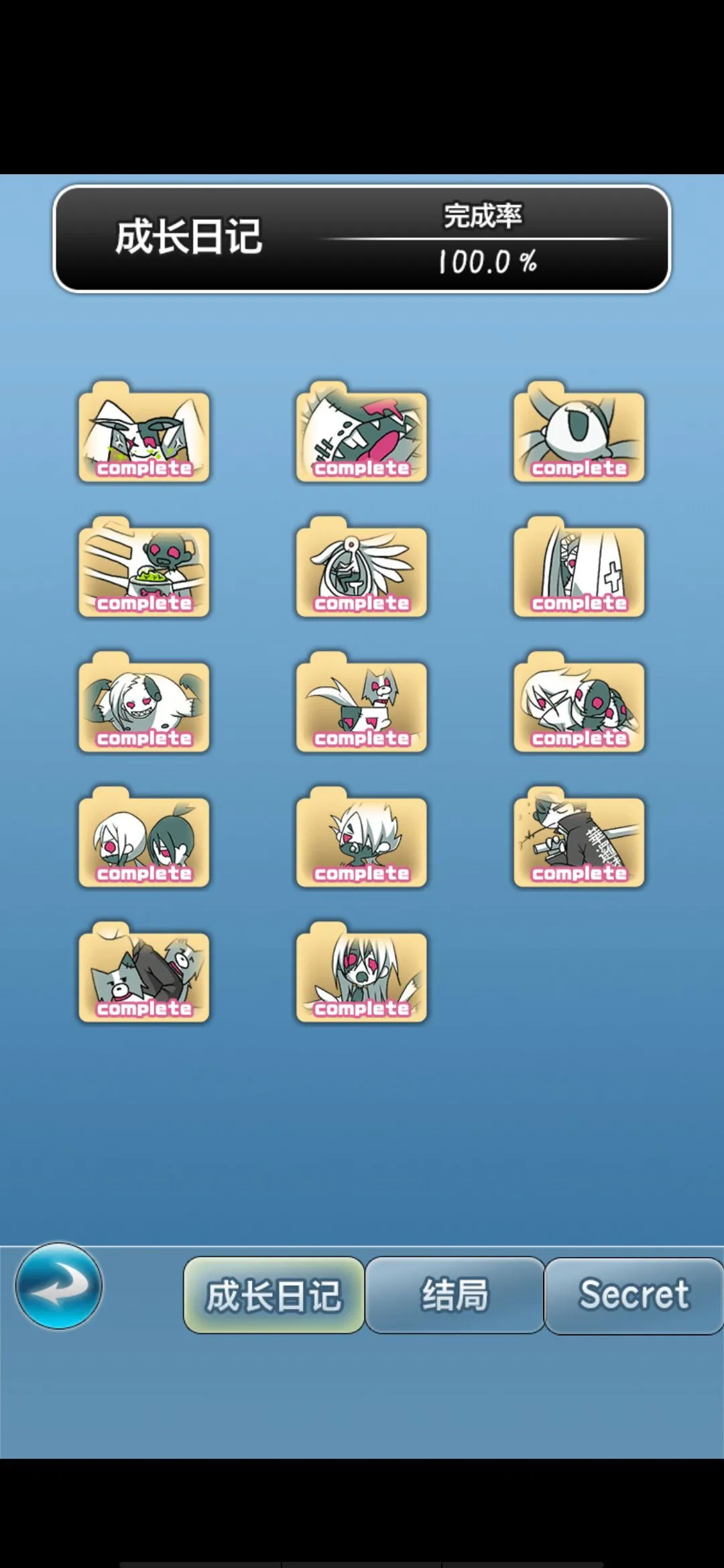The height and width of the screenshot is (1568, 724).
Task: Open the folder with cross-marked coffin
Action: pyautogui.click(x=579, y=570)
